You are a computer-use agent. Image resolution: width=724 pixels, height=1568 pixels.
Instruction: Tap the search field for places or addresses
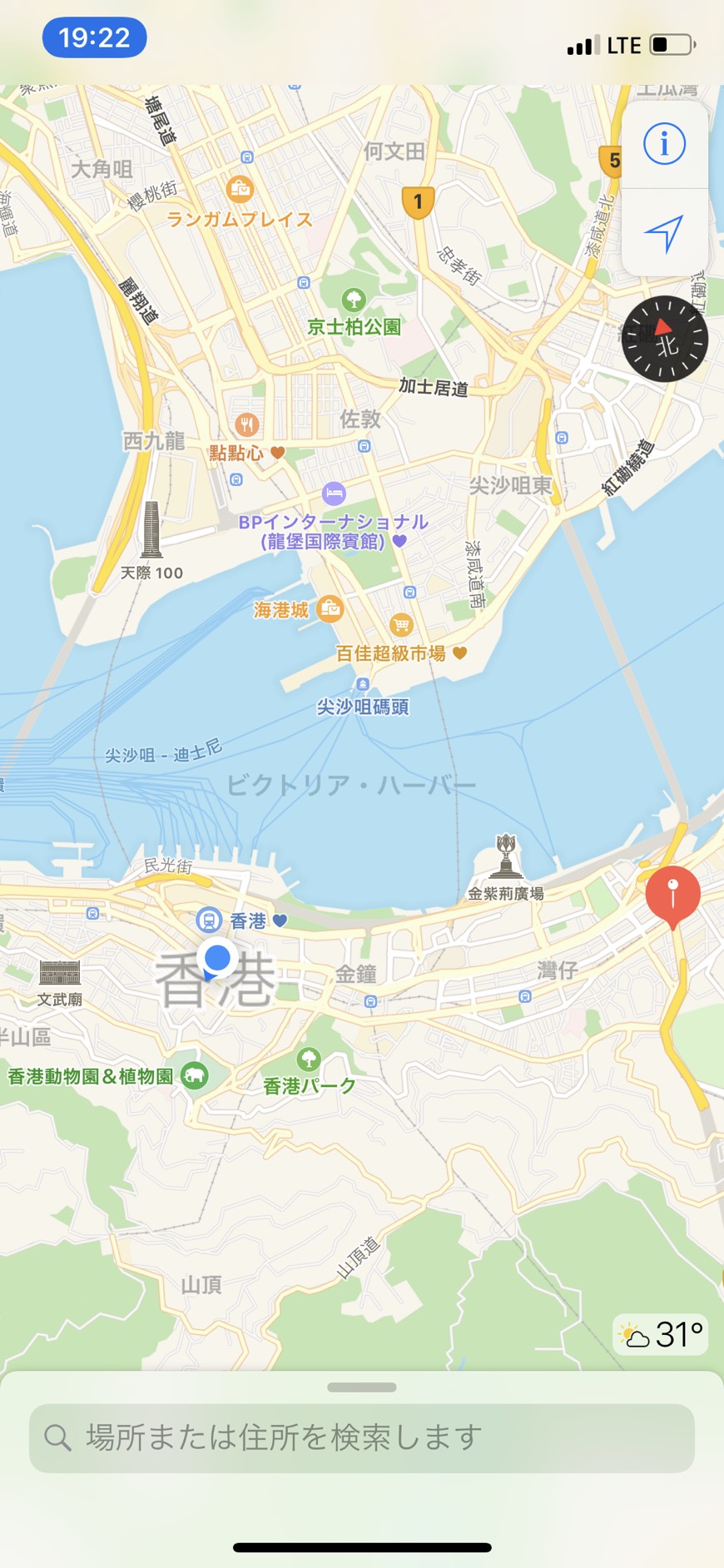click(362, 1437)
